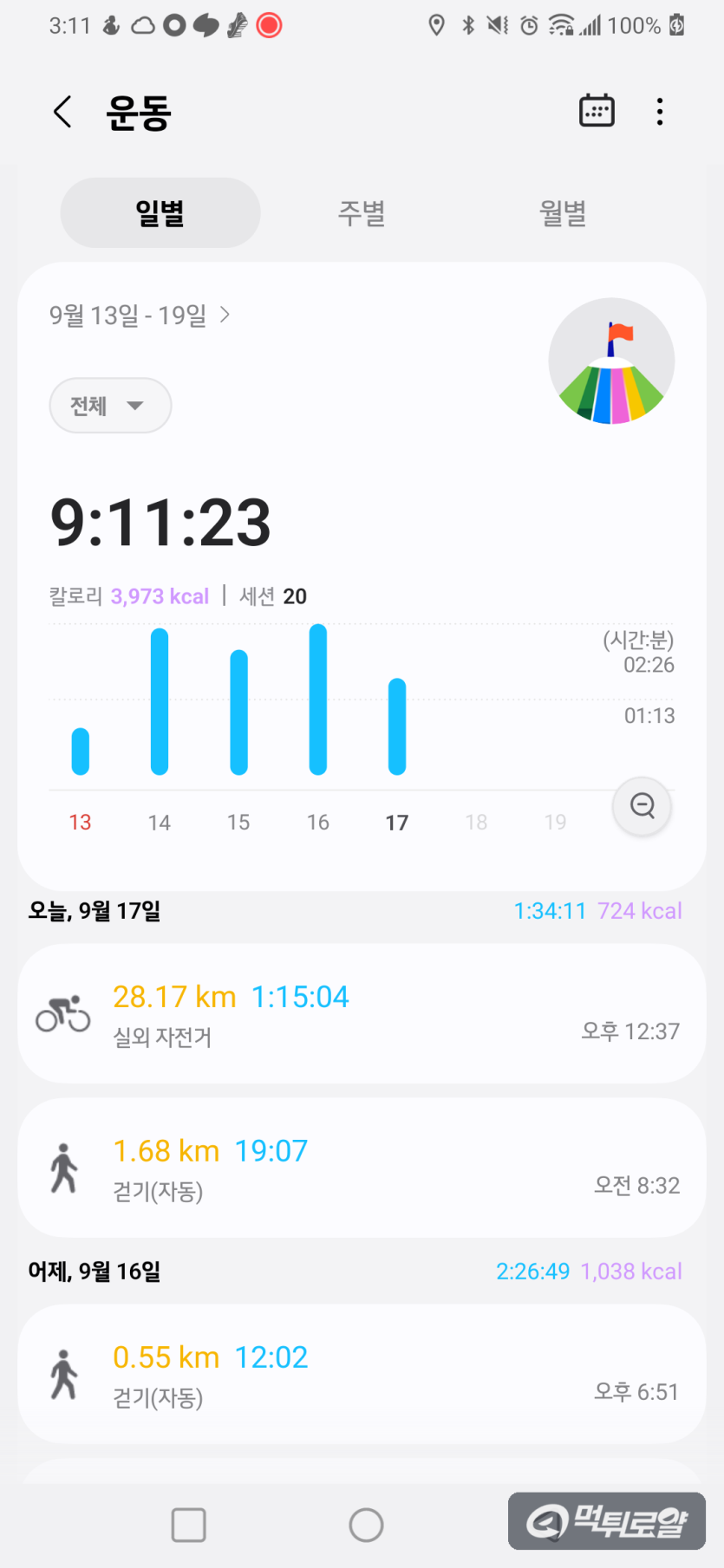This screenshot has width=724, height=1568.
Task: Select the bar for day 16
Action: tap(318, 699)
